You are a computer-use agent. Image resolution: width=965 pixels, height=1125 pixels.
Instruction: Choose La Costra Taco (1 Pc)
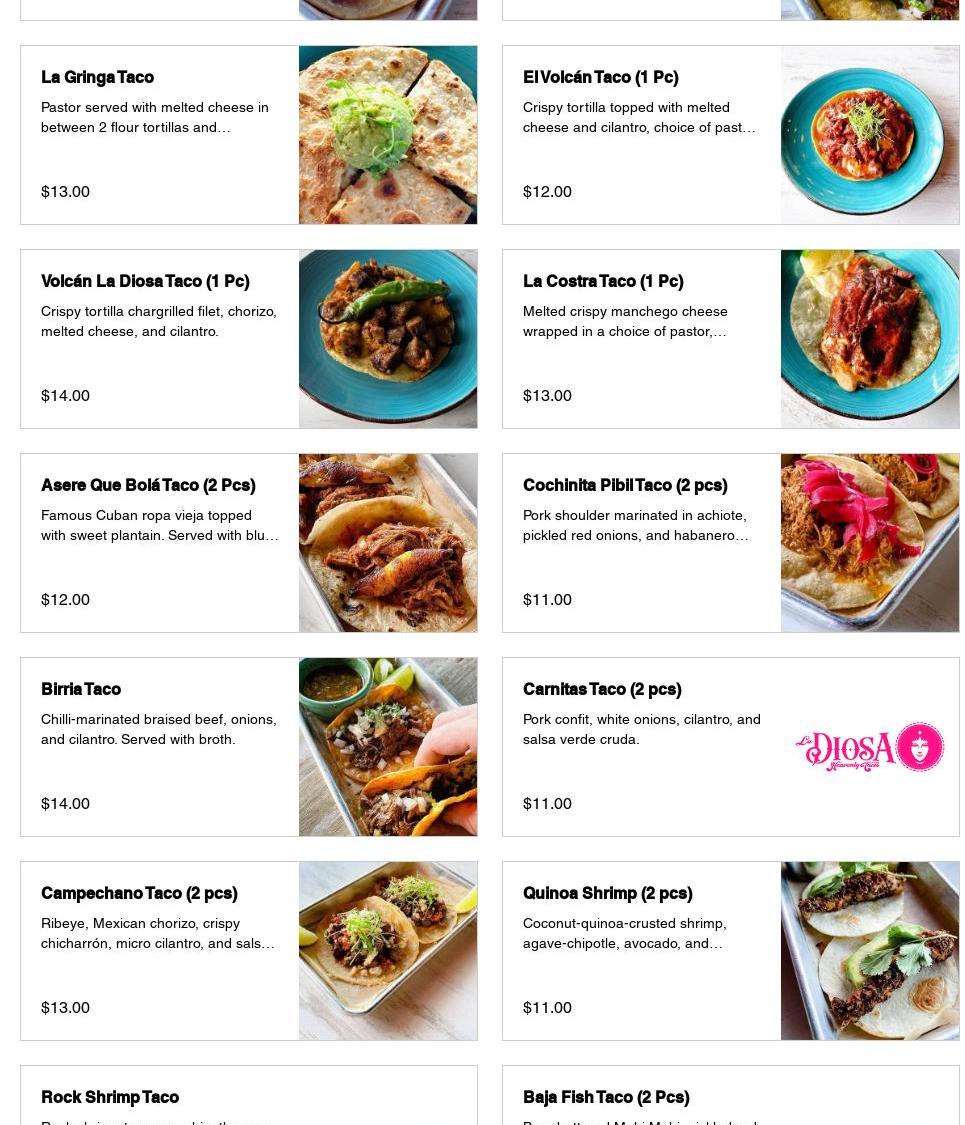point(730,339)
